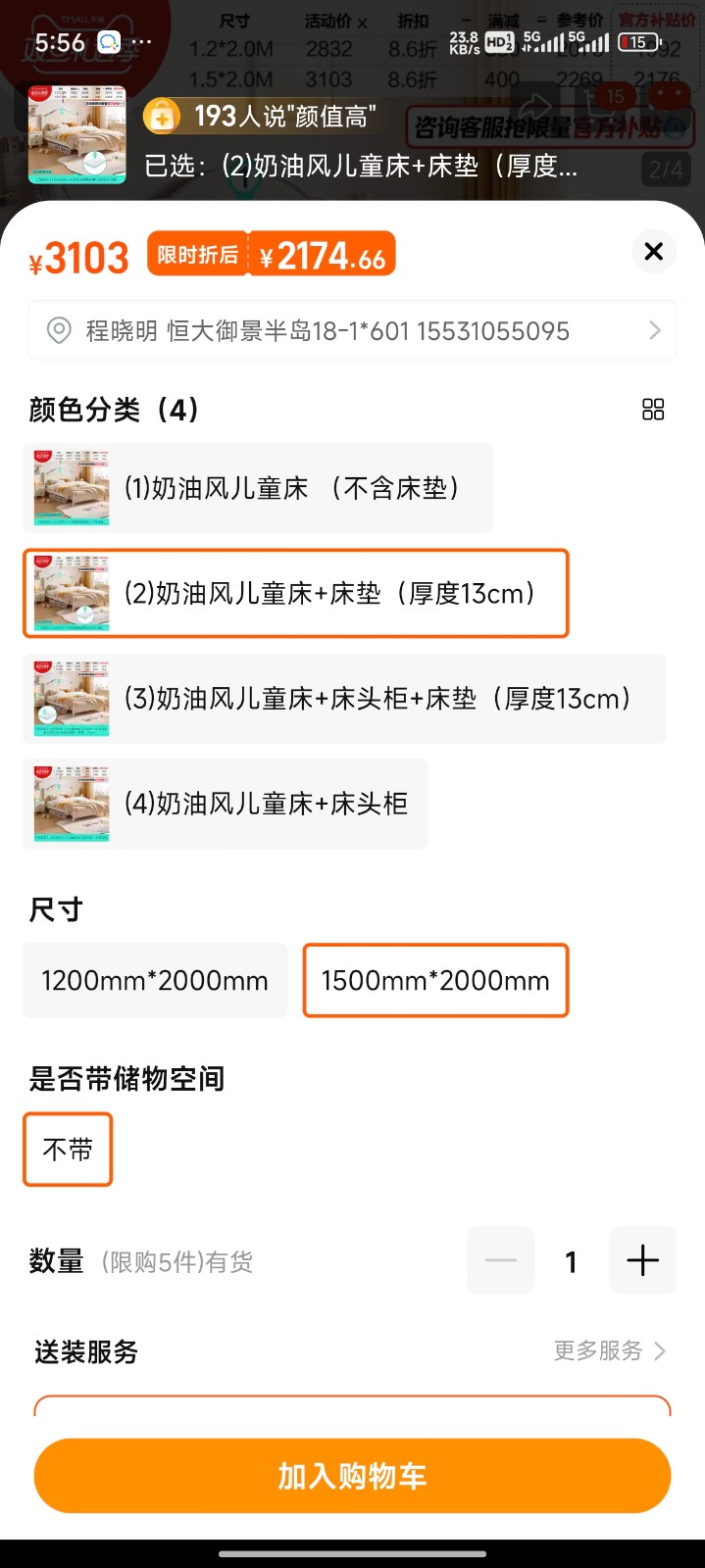Open 更多服务 for delivery and installation
This screenshot has width=705, height=1568.
(x=609, y=1351)
